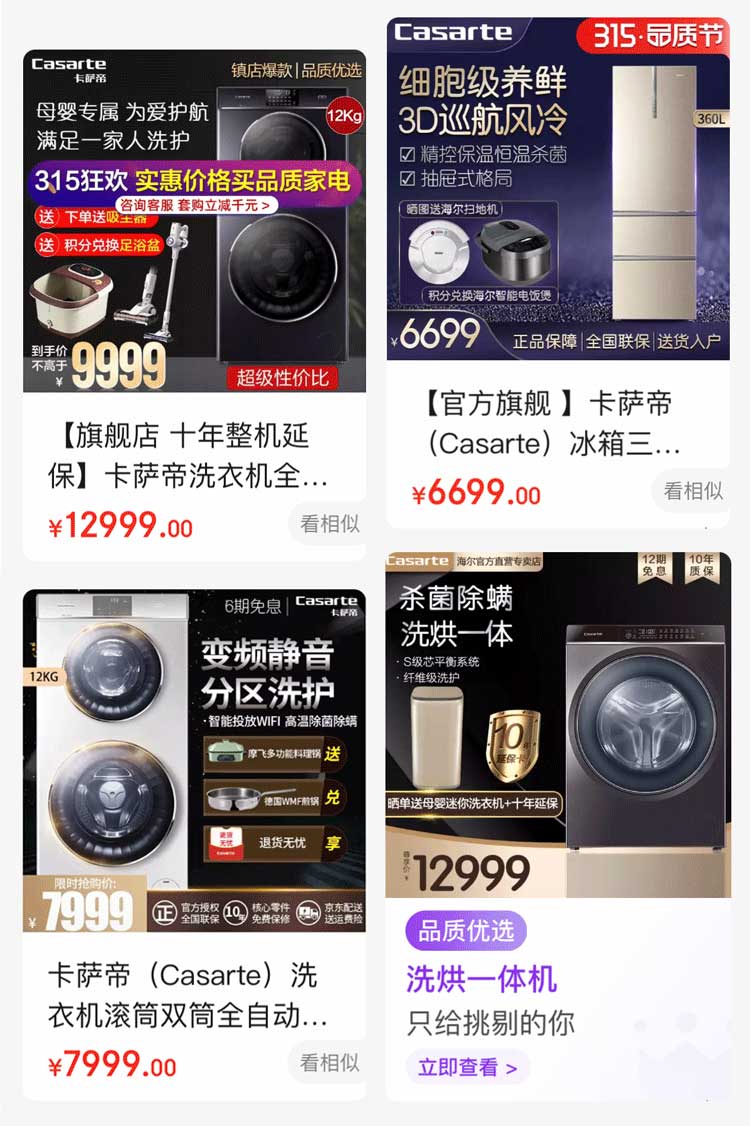Viewport: 750px width, 1126px height.
Task: Open the ¥7999 Casarte double-drum washer card
Action: [195, 760]
